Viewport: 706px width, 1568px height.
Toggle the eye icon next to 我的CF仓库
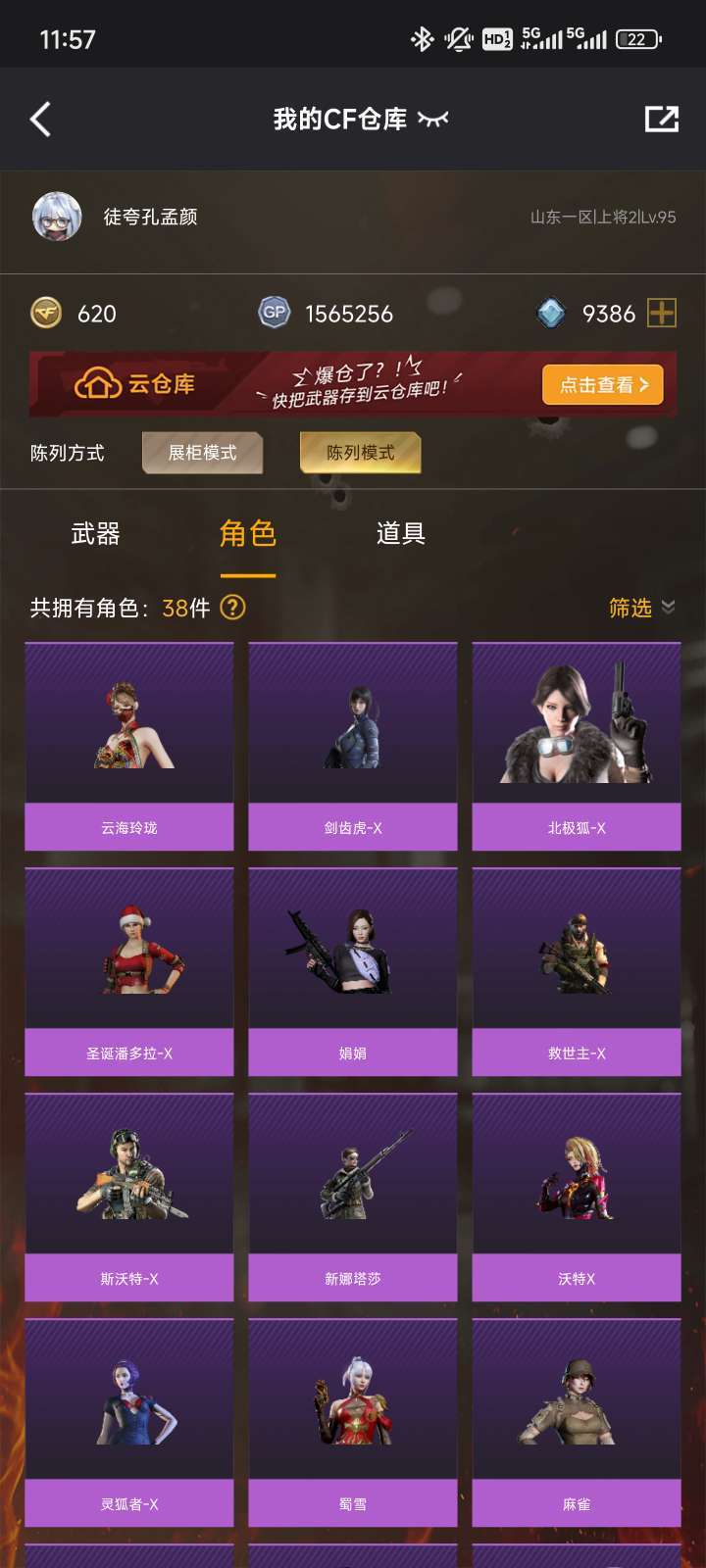tap(432, 120)
